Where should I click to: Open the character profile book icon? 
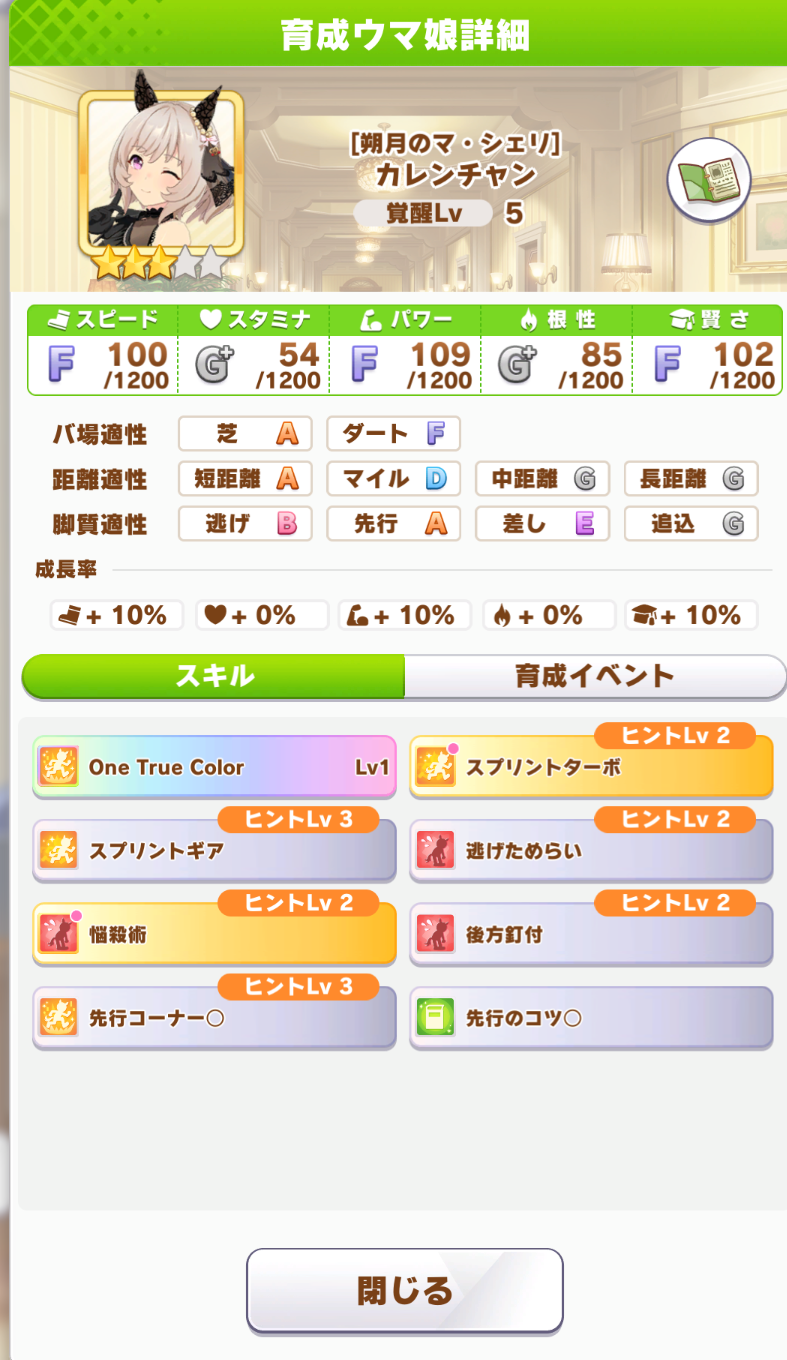tap(709, 181)
